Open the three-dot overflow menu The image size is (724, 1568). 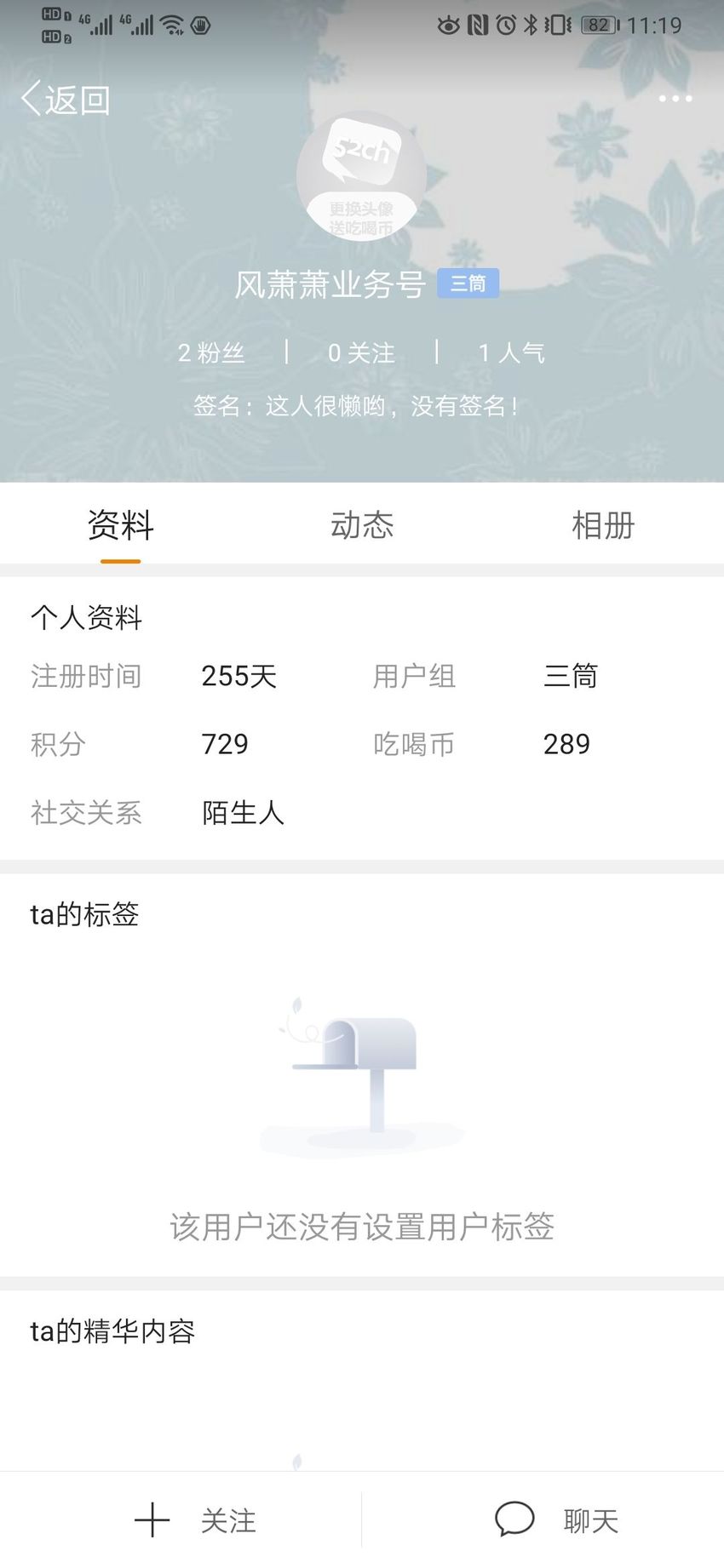pos(675,99)
